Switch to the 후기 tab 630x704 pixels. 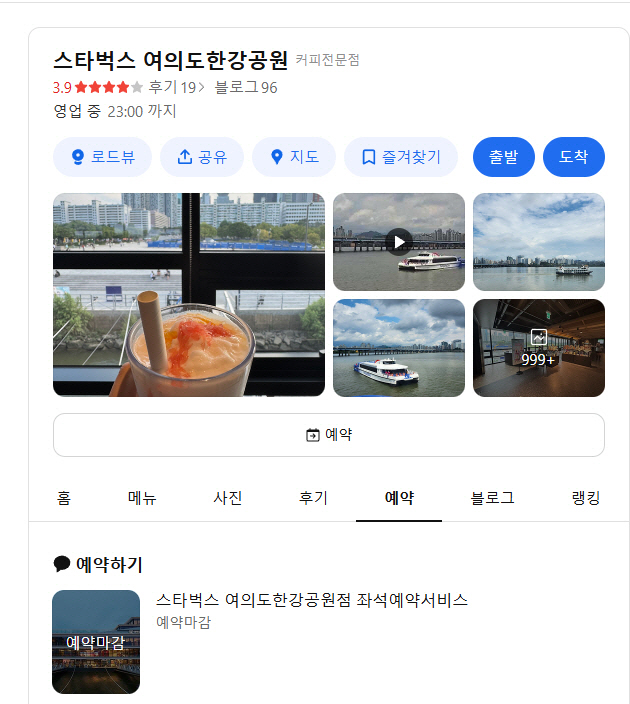tap(313, 498)
